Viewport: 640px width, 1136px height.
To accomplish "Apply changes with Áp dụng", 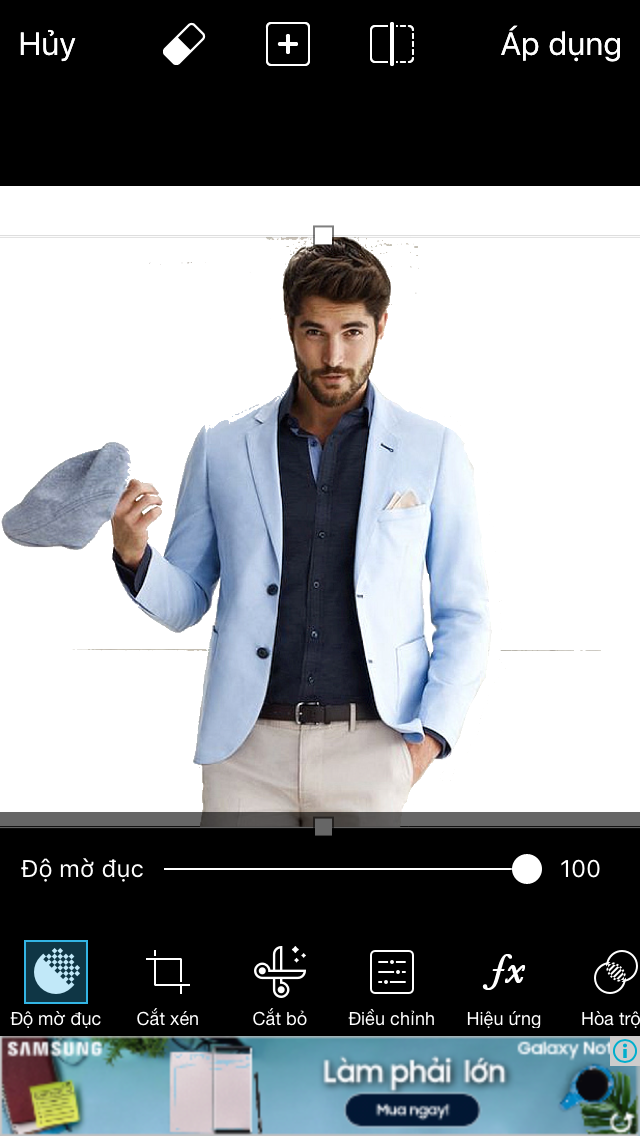I will point(561,45).
